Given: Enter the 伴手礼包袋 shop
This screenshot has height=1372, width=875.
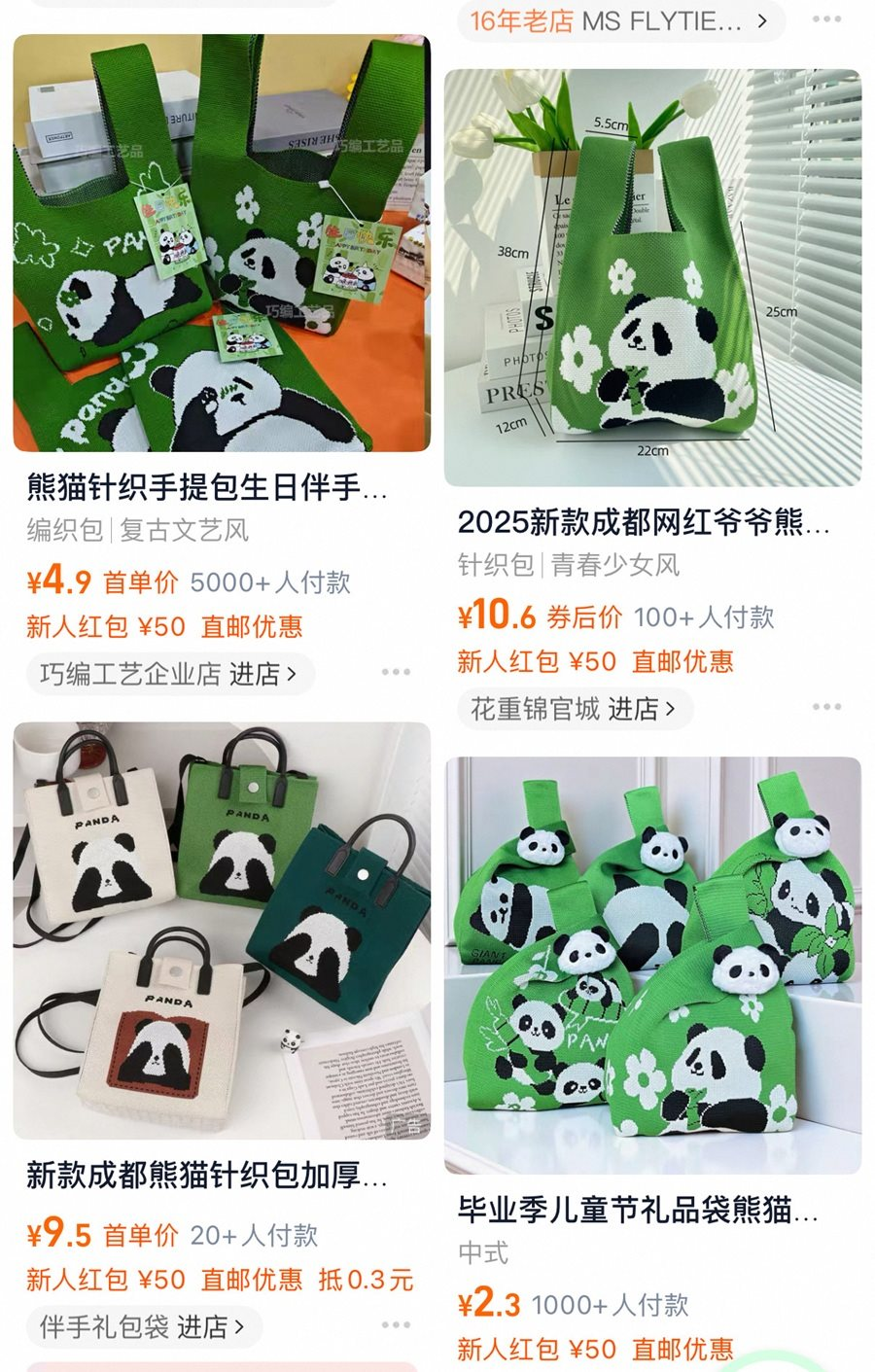Looking at the screenshot, I should tap(143, 1326).
